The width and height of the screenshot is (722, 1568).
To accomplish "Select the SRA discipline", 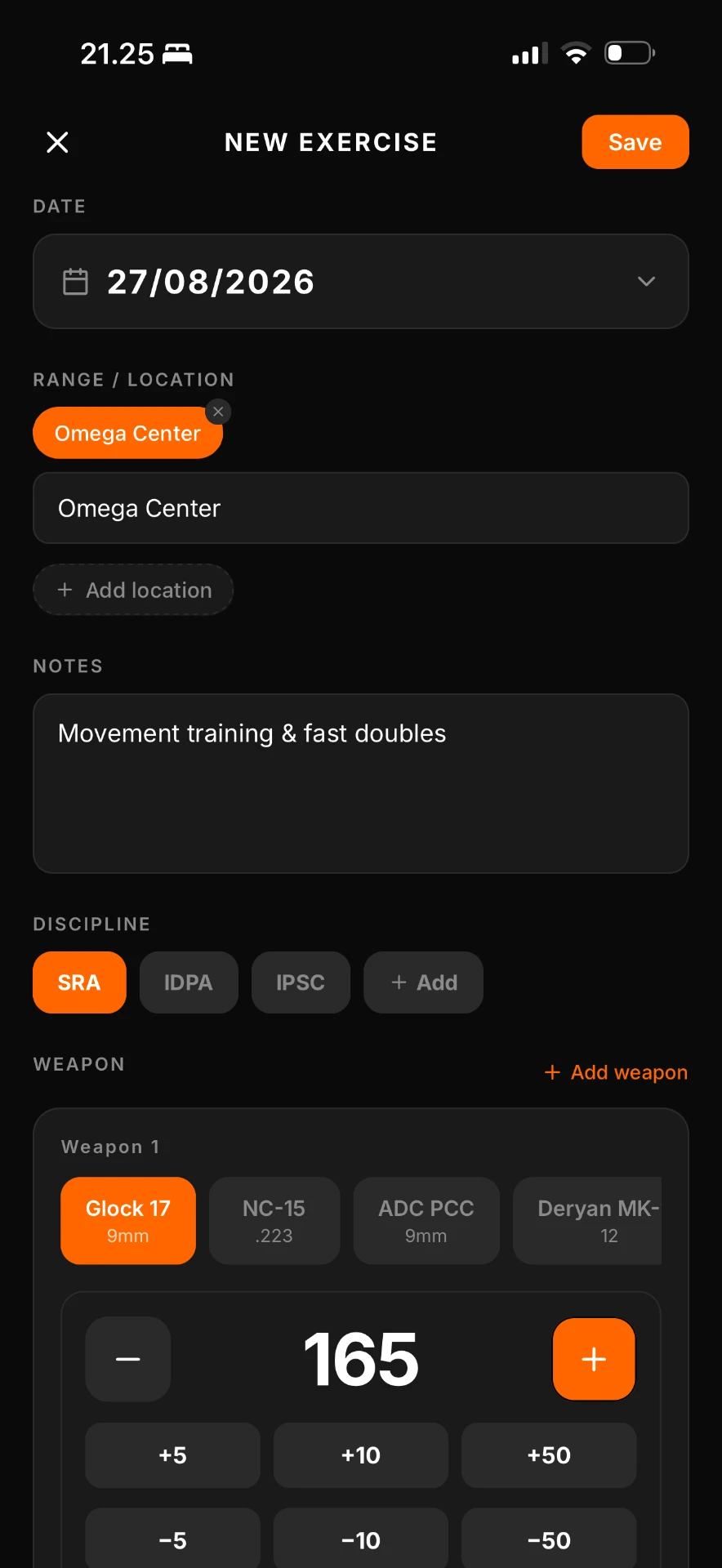I will 79,982.
